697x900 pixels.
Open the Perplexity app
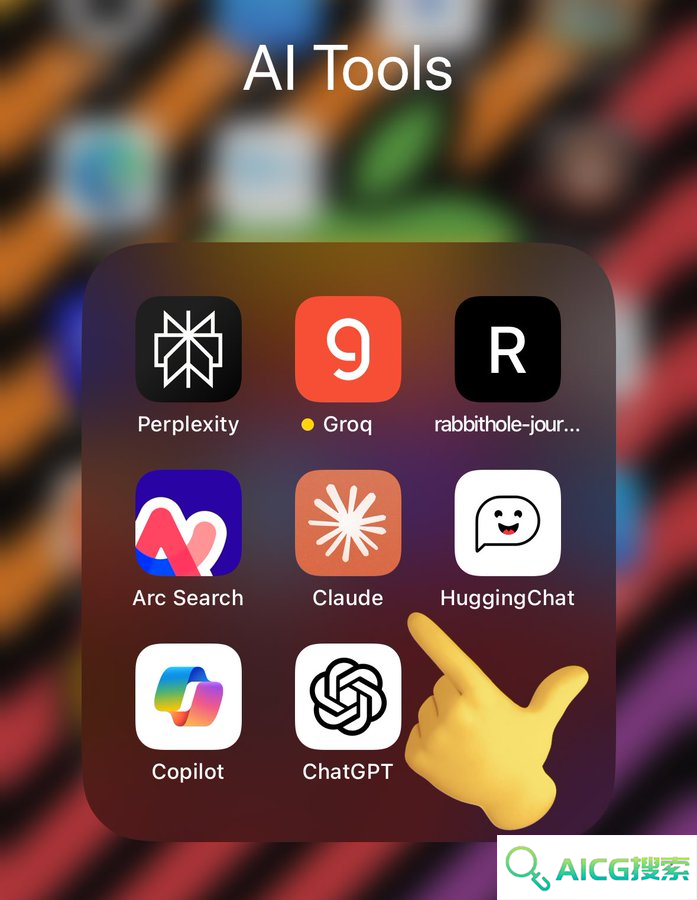[188, 349]
